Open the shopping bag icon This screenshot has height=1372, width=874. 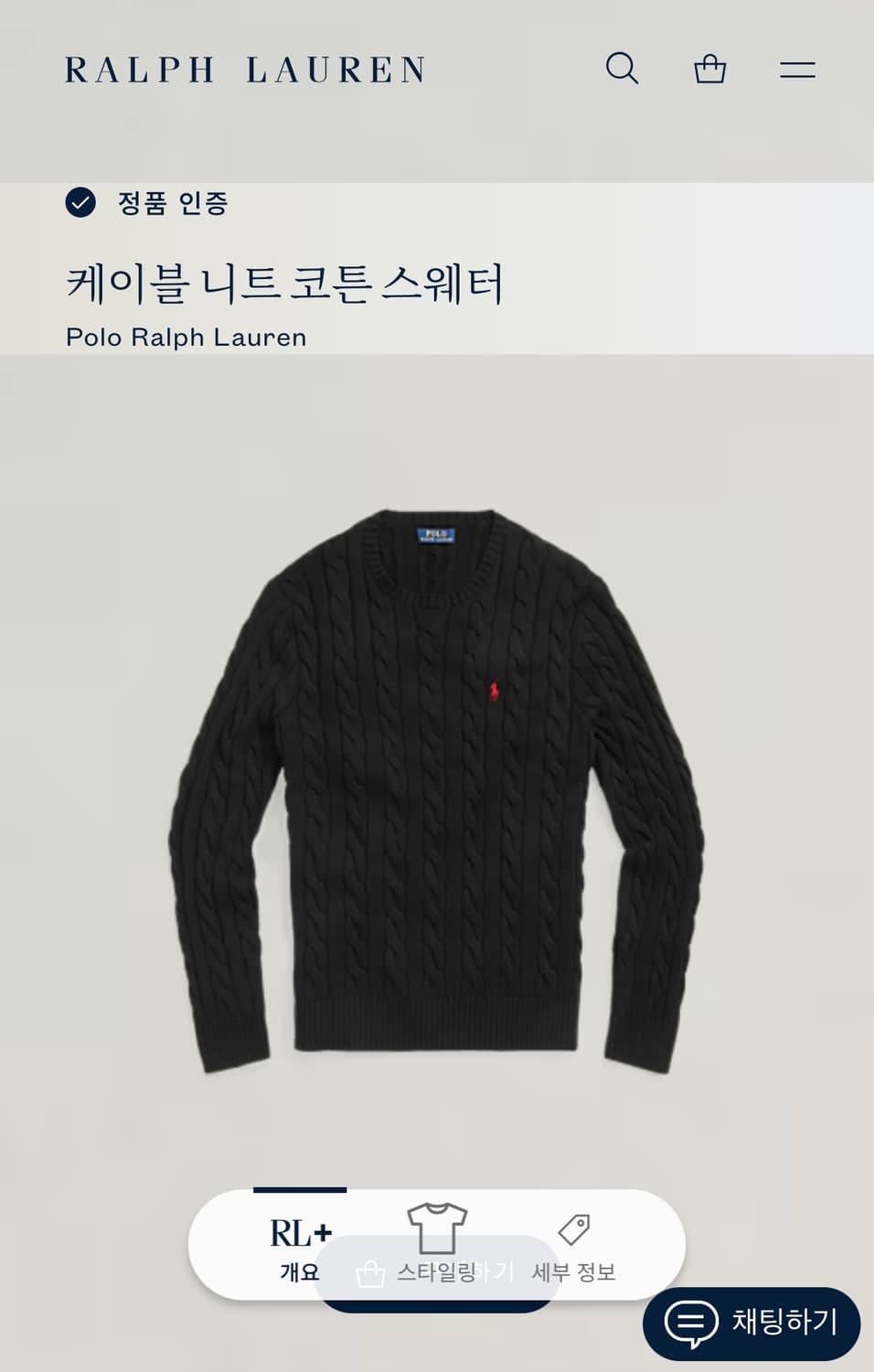(x=711, y=69)
